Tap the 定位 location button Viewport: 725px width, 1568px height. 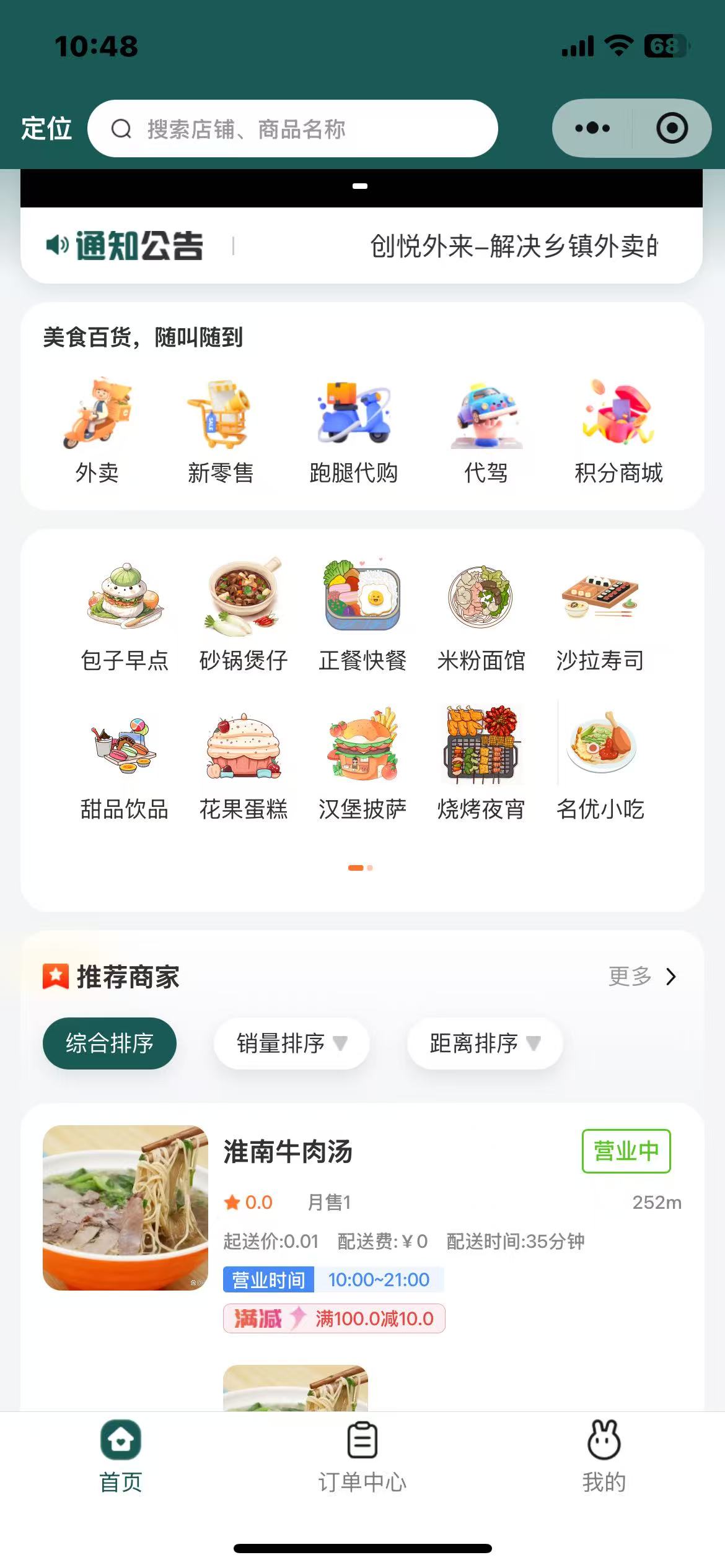click(x=46, y=129)
